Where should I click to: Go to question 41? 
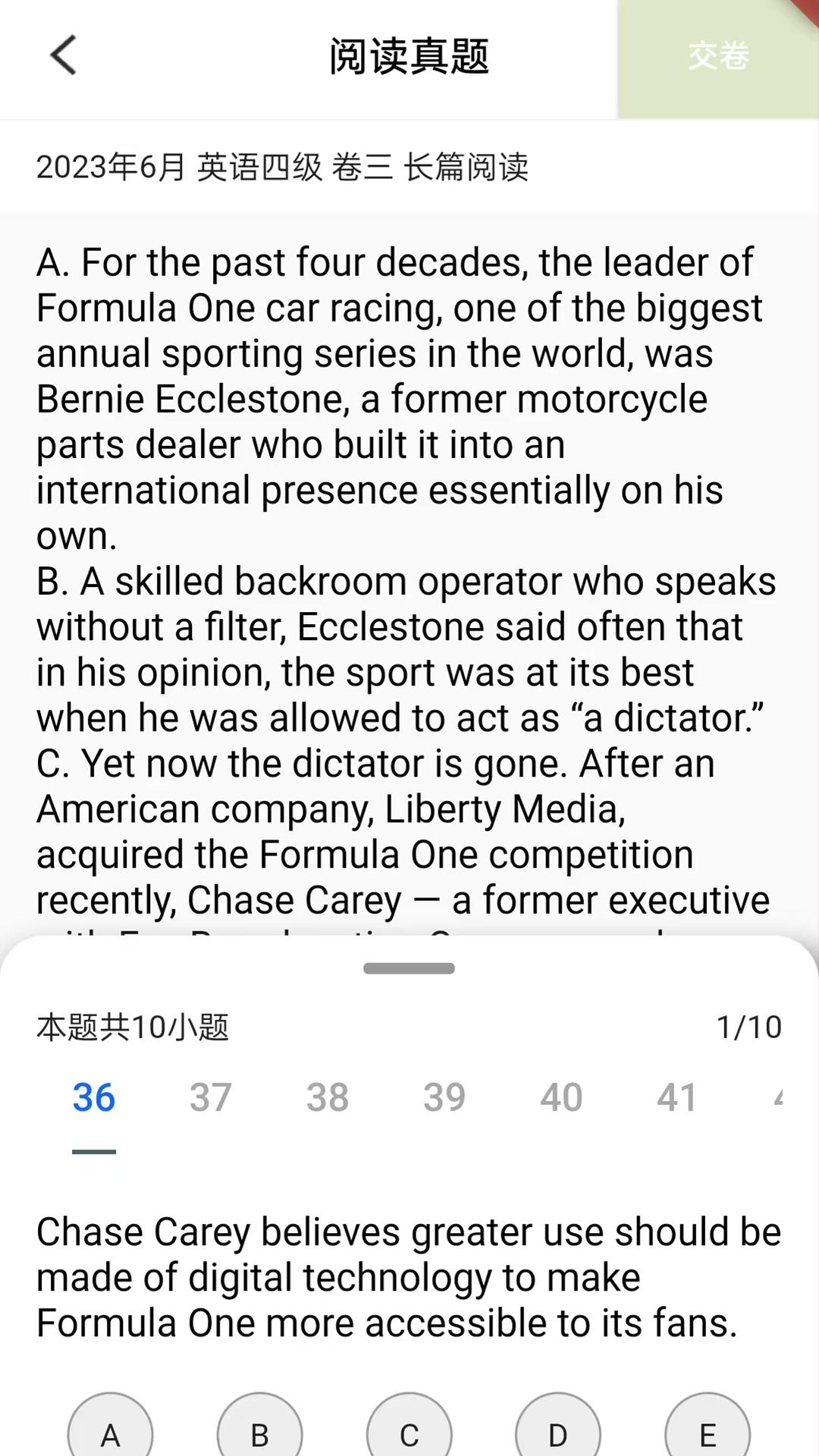(676, 1097)
